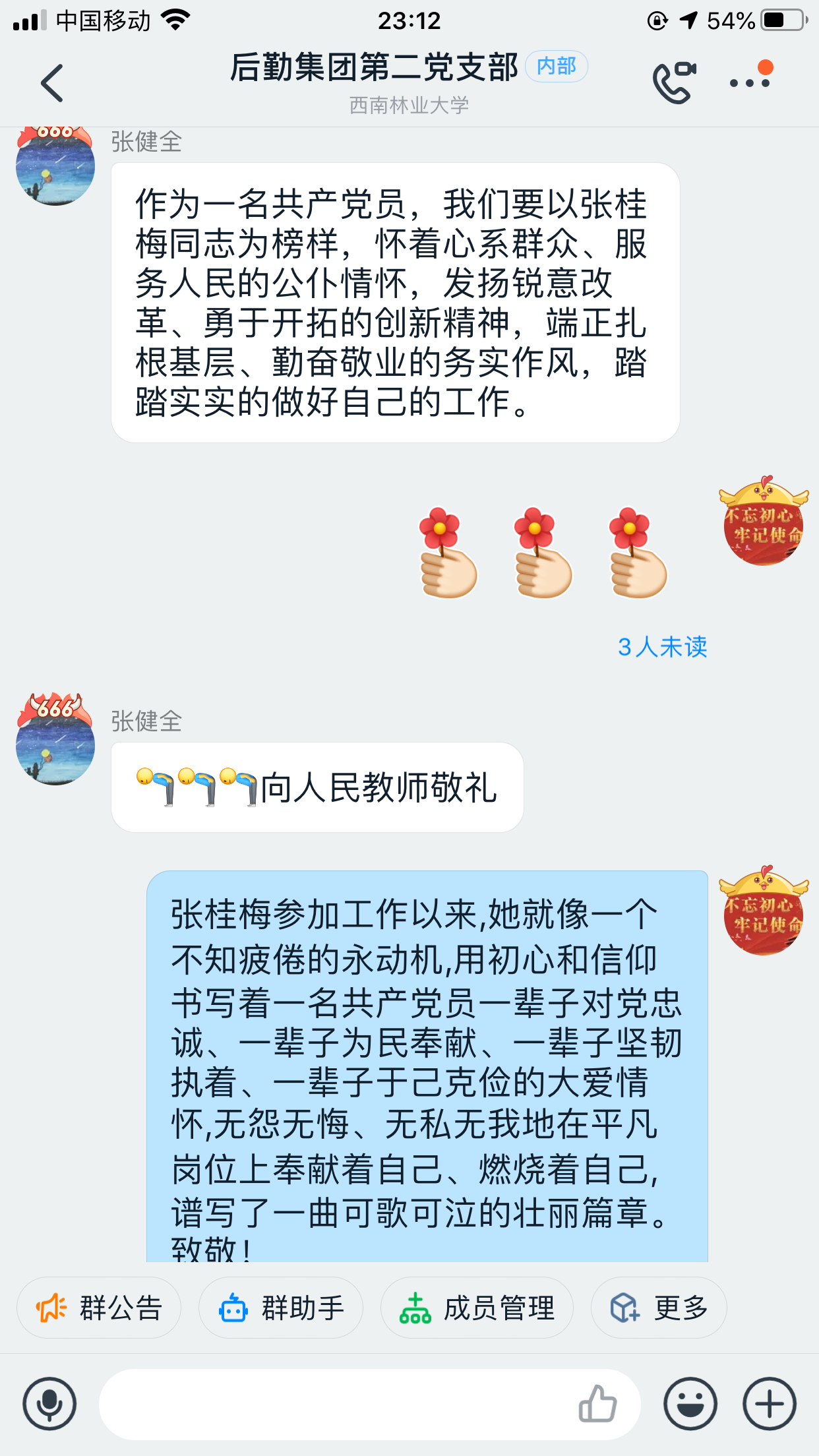Open 群助手 group assistant
Viewport: 819px width, 1456px height.
pos(281,1308)
